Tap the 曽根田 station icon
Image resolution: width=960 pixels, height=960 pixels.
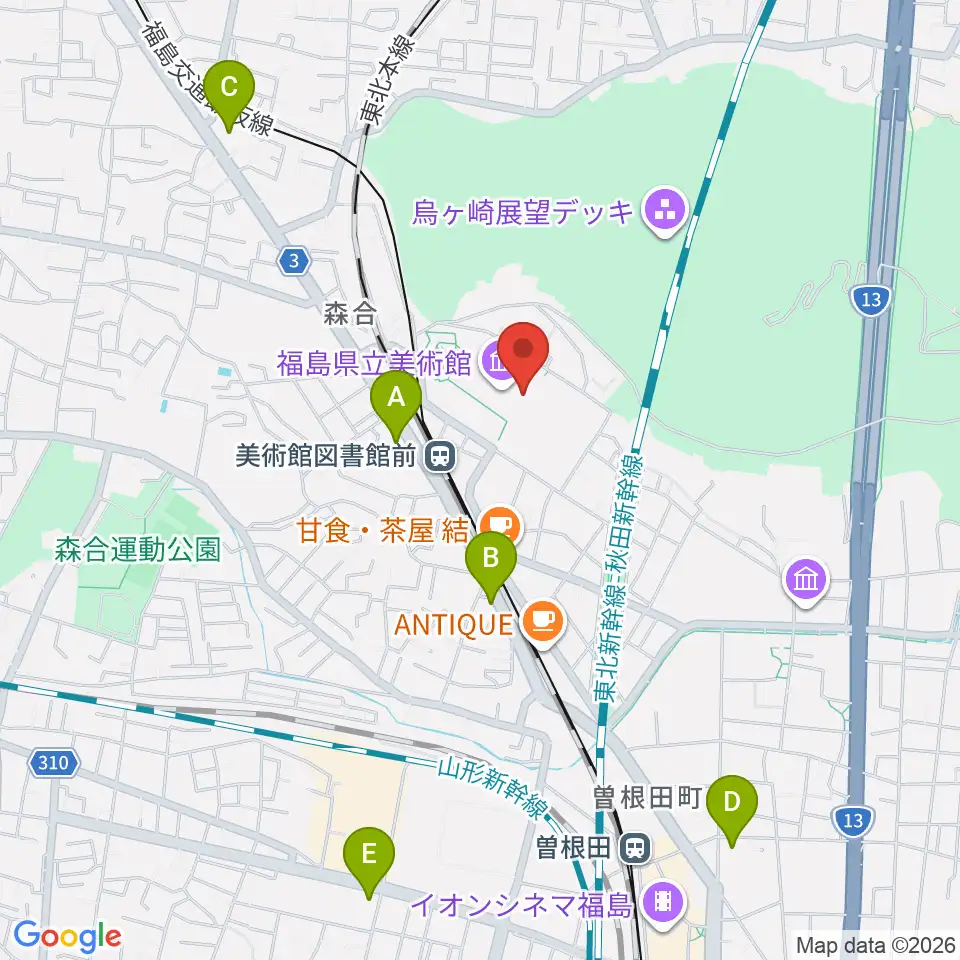(636, 848)
